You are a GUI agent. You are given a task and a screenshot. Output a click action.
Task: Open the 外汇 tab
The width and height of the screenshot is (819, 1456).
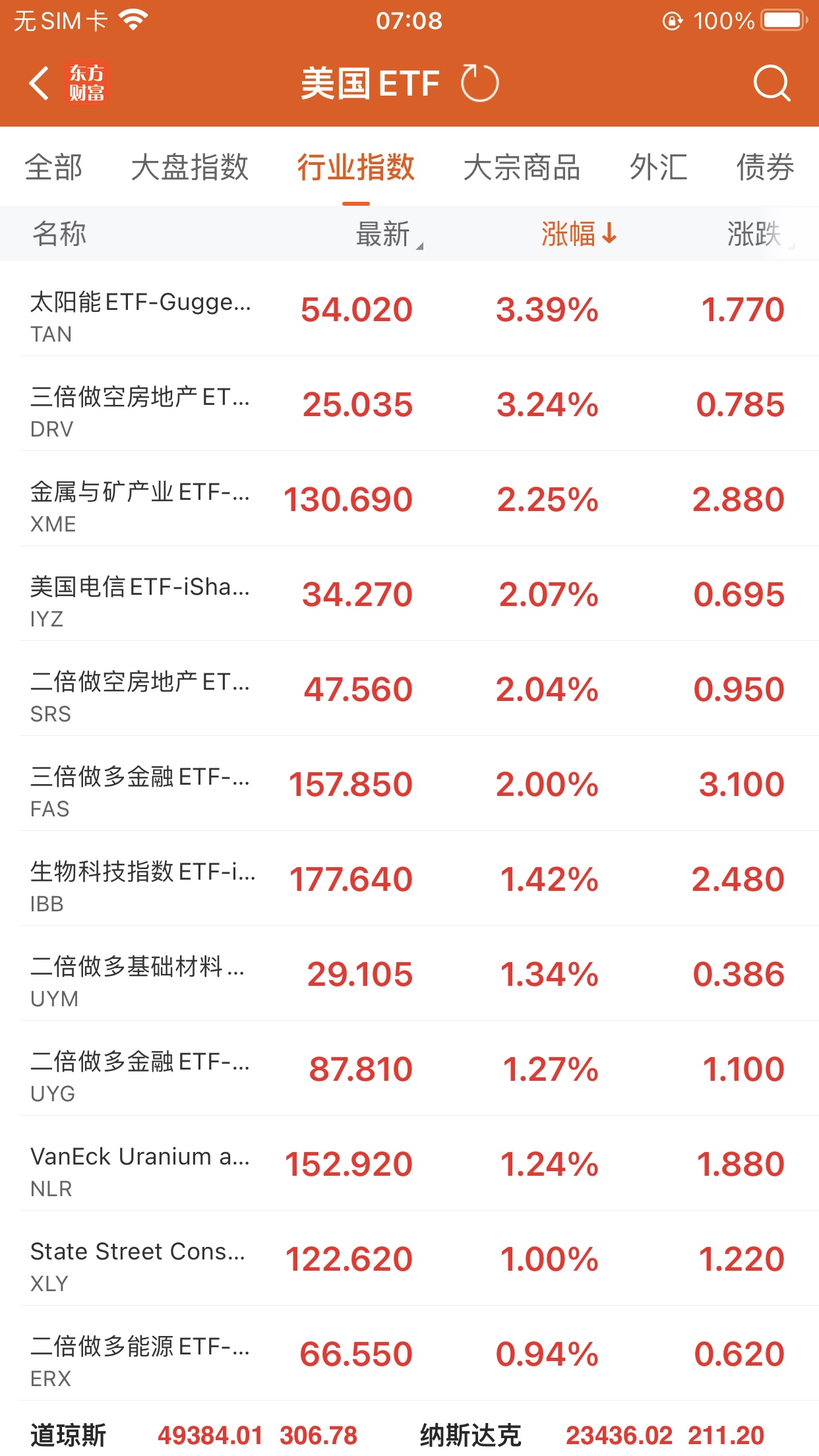pyautogui.click(x=658, y=167)
